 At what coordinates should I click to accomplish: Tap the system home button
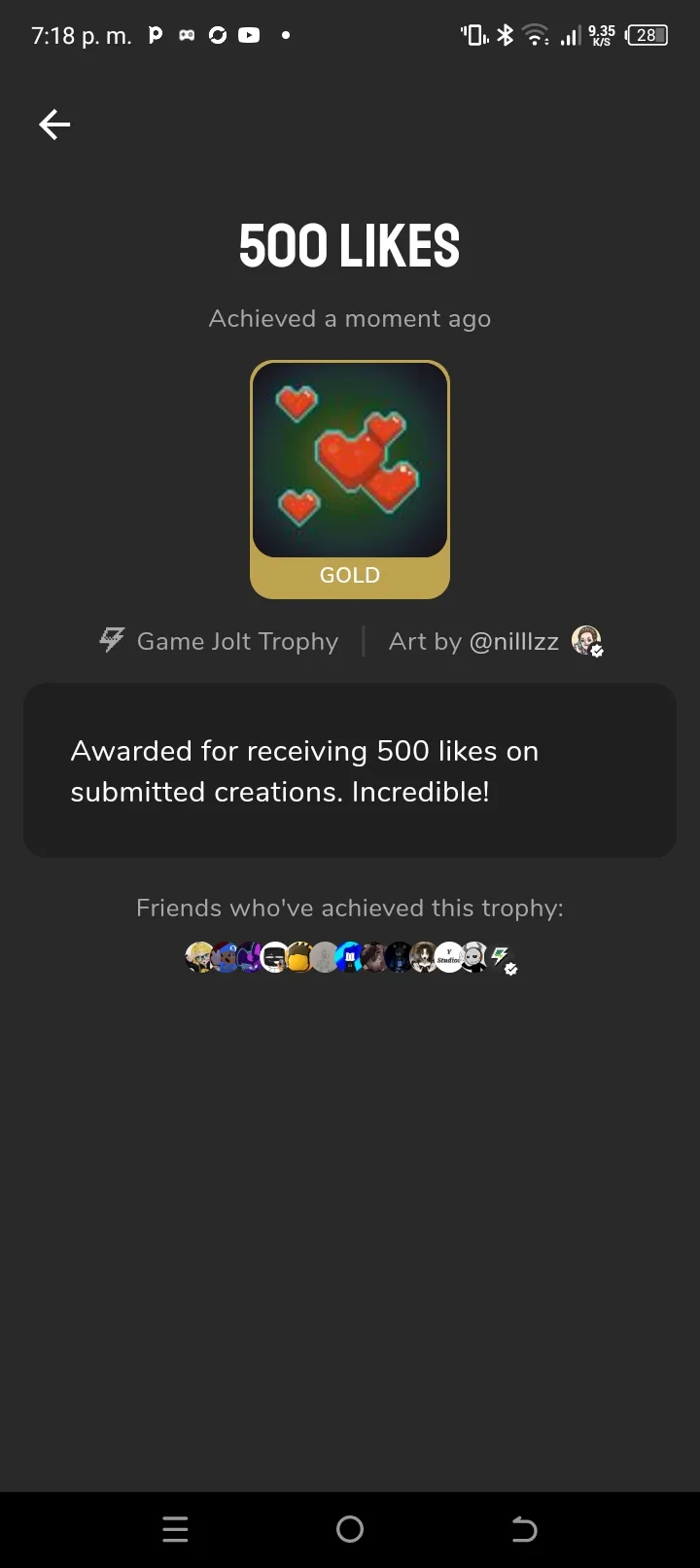click(x=350, y=1529)
